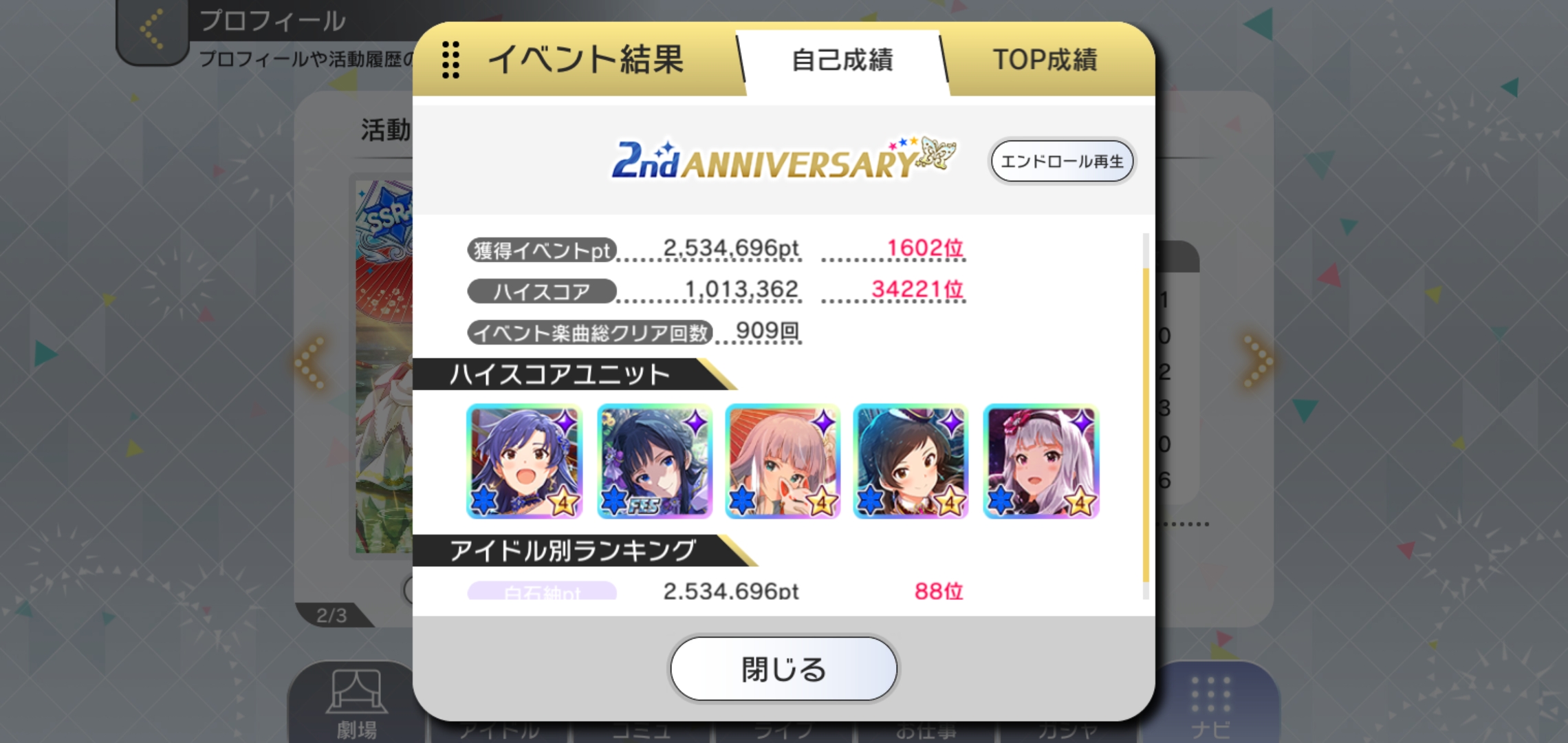Go back using the profile back arrow
1568x743 pixels.
tap(152, 29)
